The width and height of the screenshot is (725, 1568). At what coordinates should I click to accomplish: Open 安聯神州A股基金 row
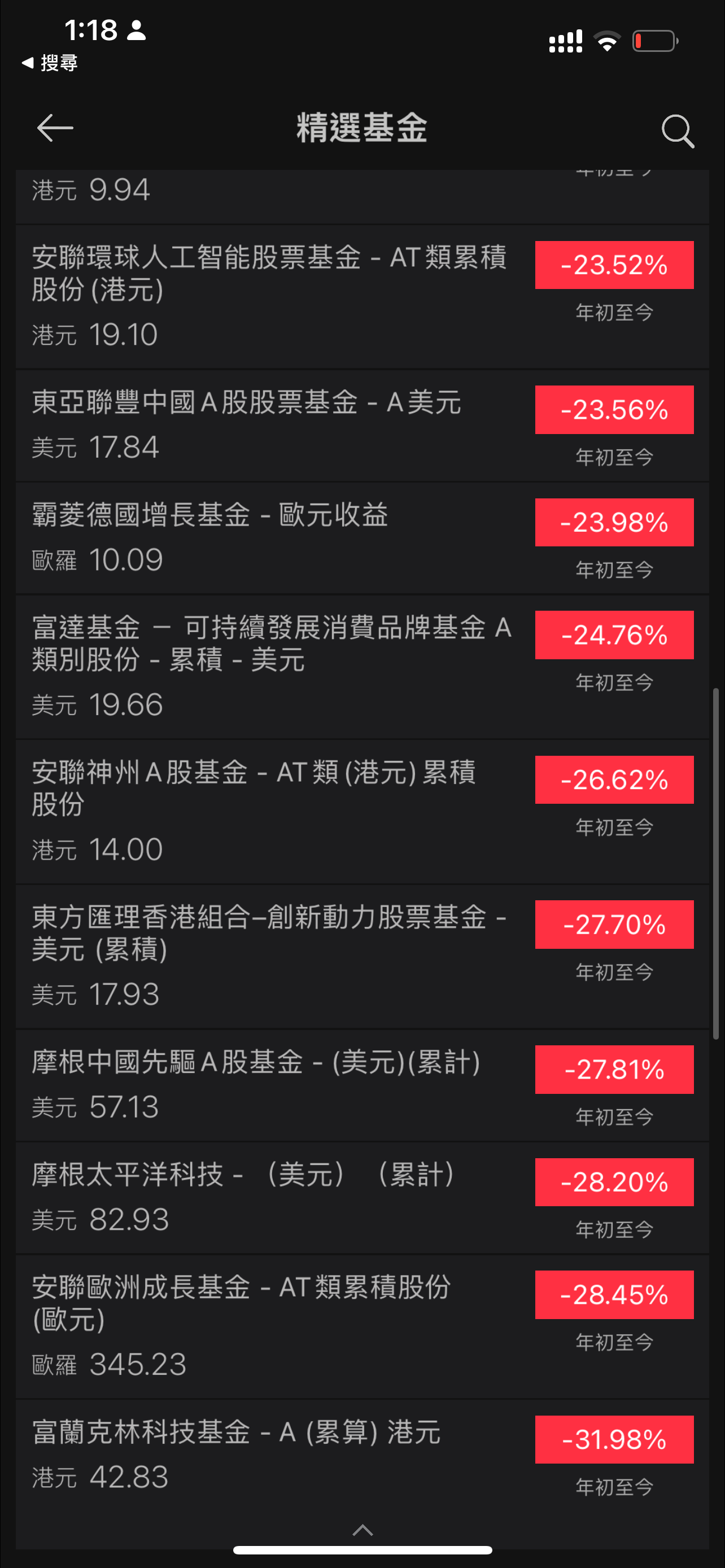click(x=362, y=812)
